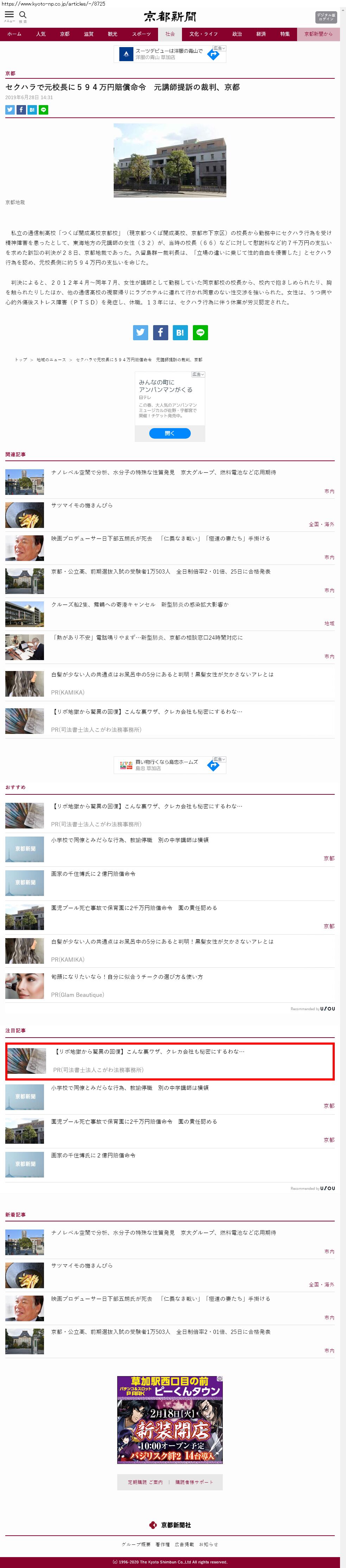Read the 「熱があり不安」 coronavirus article
Image resolution: width=346 pixels, height=1568 pixels.
pos(147,637)
